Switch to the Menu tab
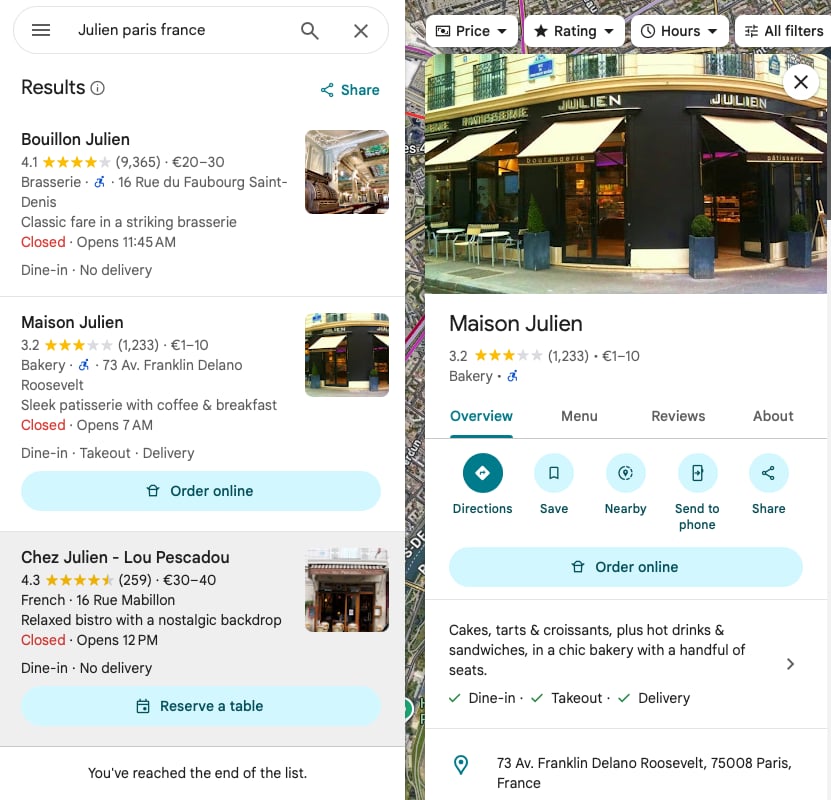 click(x=579, y=416)
